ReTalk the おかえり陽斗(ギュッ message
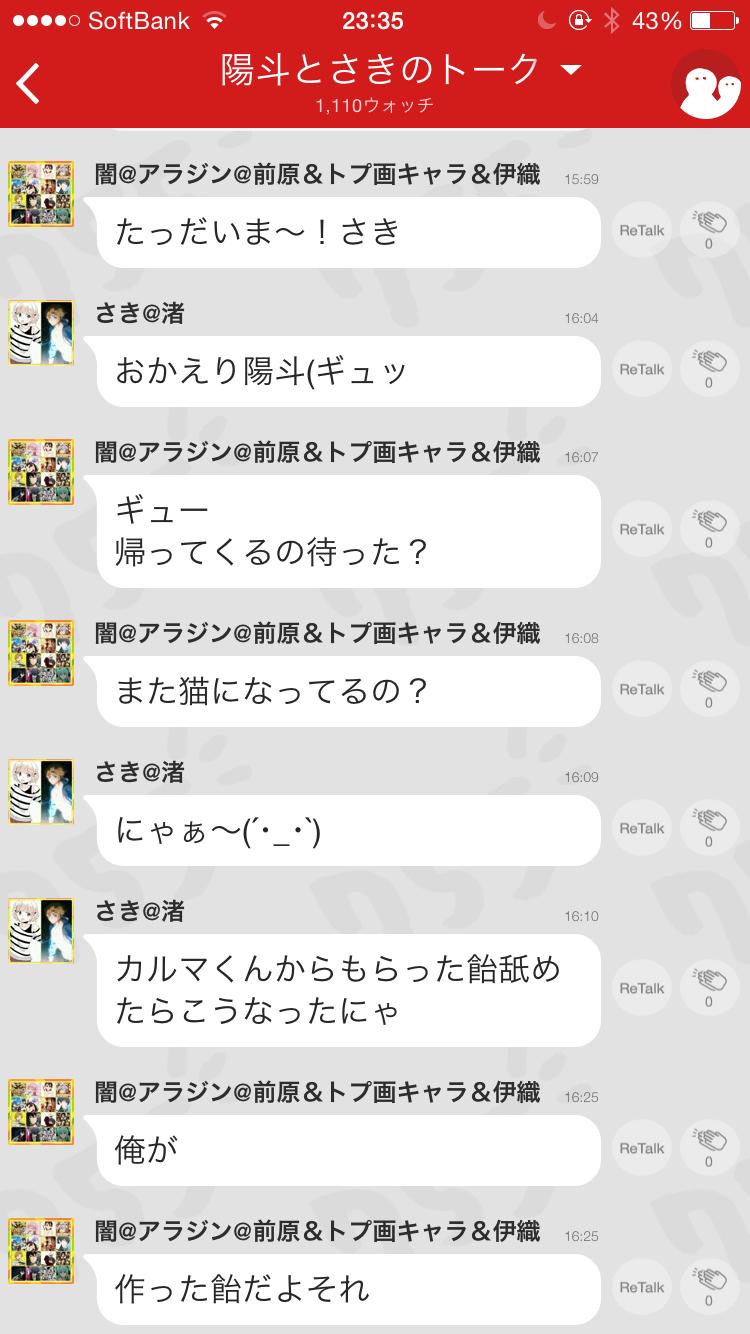The height and width of the screenshot is (1334, 750). [x=640, y=368]
